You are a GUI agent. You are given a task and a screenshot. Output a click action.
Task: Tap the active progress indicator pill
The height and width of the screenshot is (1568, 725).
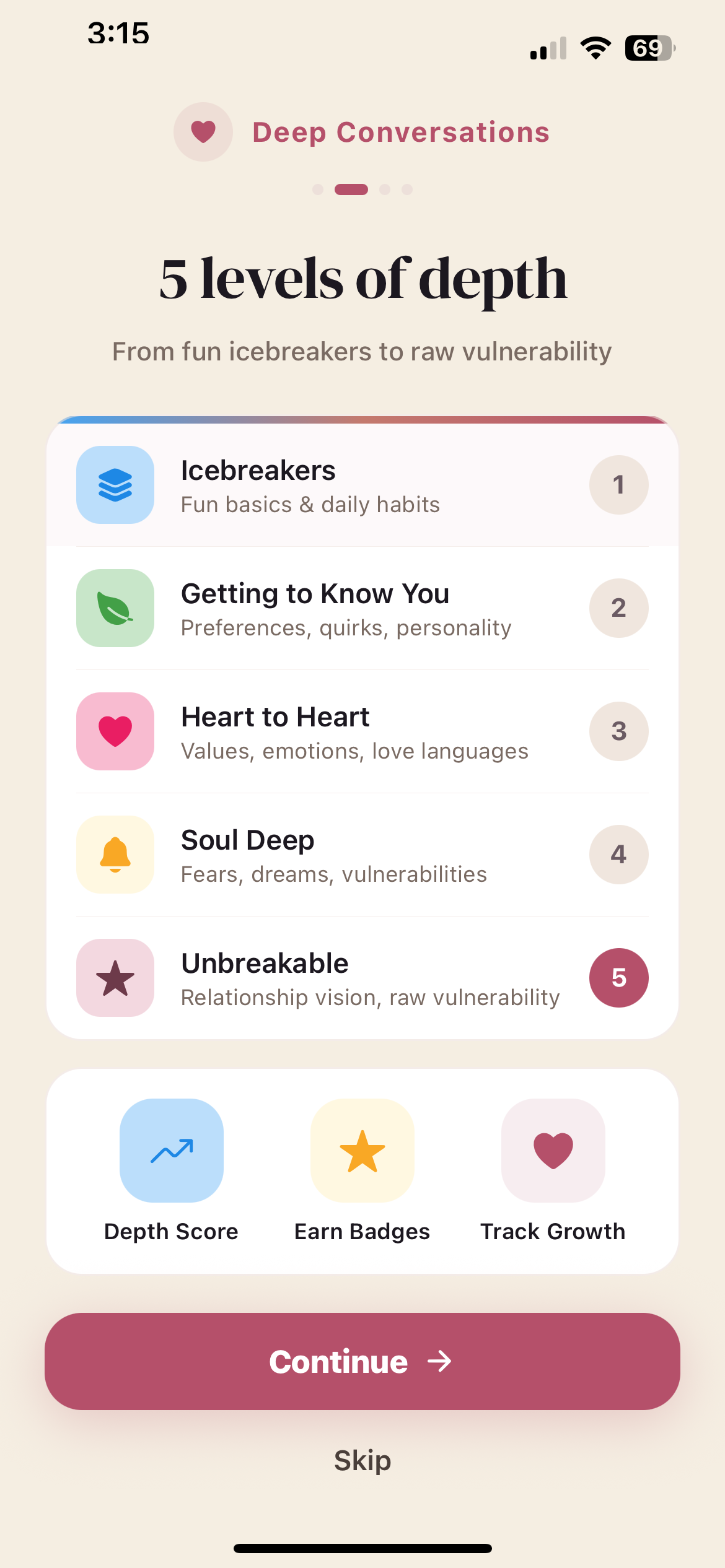[351, 189]
